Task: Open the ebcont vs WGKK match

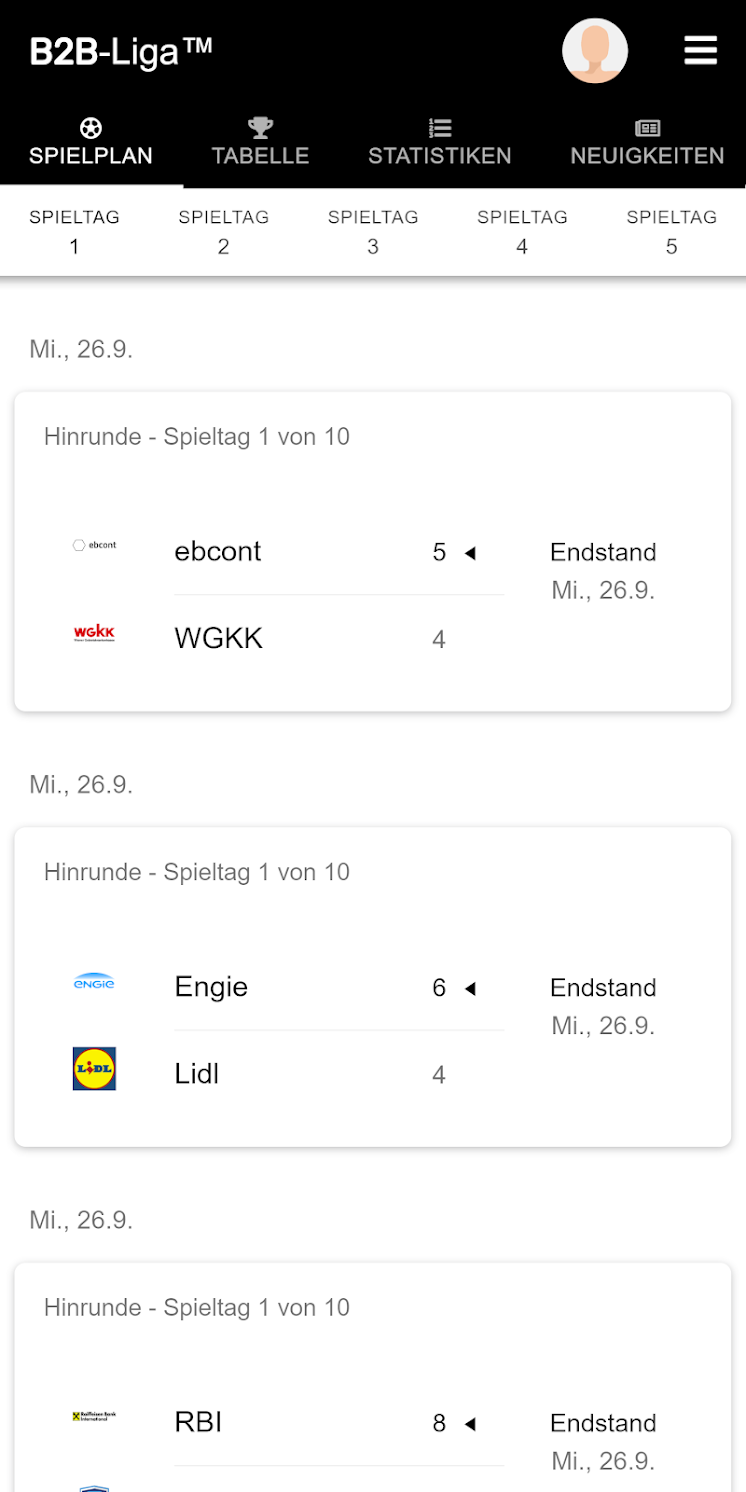Action: pos(373,551)
